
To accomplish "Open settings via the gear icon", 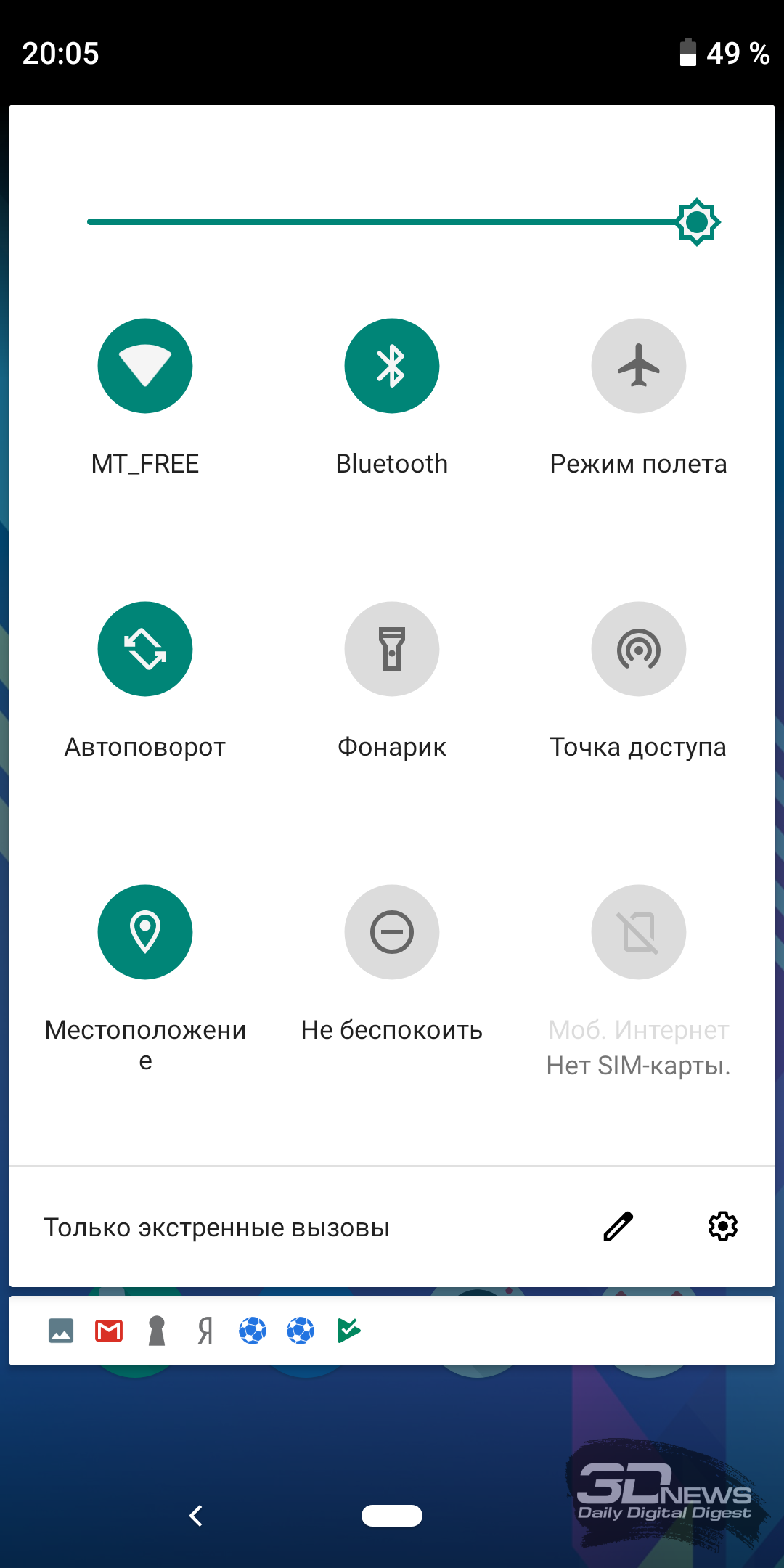I will coord(723,1227).
